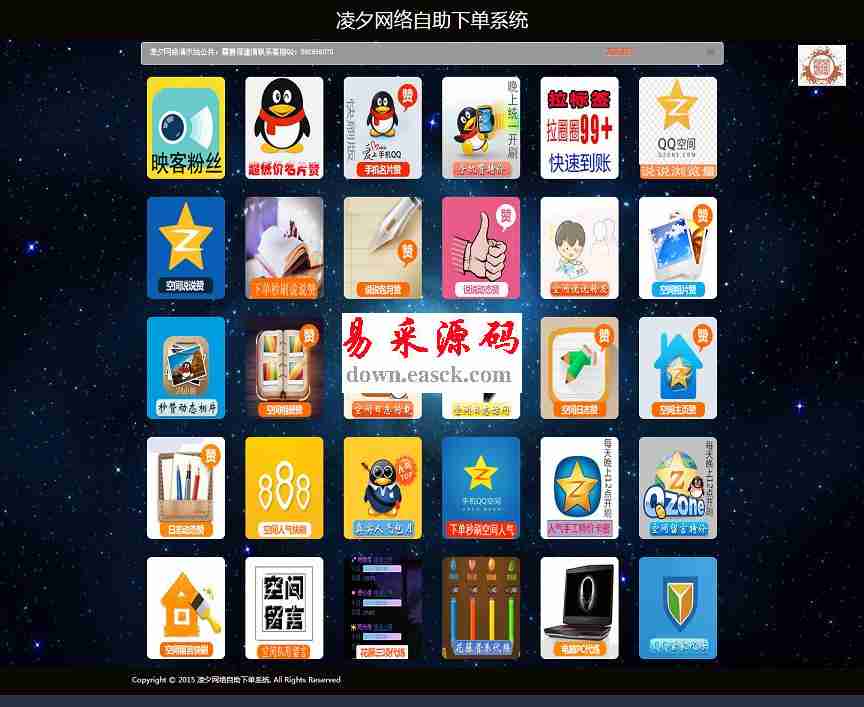Open the 空间主页赞 house tile

(x=678, y=368)
